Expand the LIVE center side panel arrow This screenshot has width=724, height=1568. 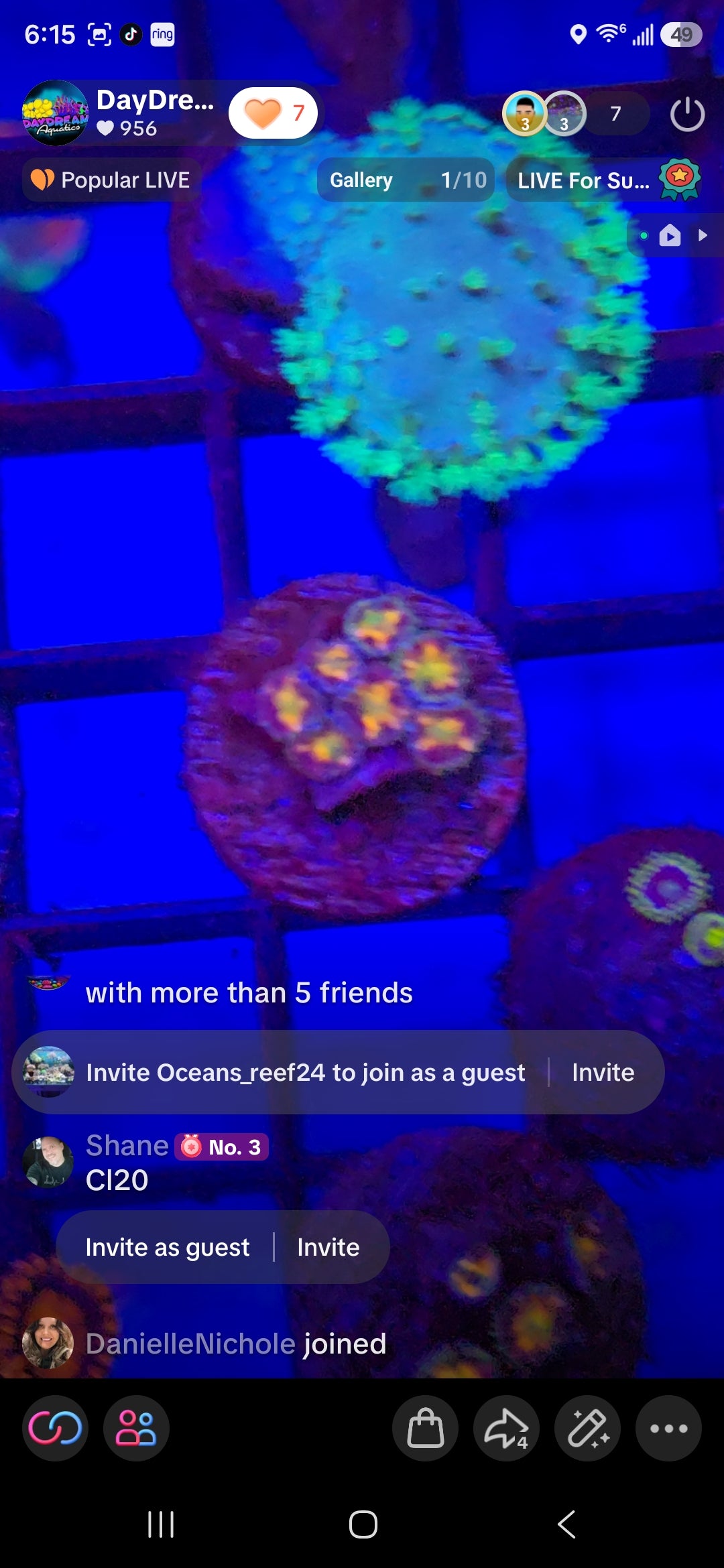pos(703,235)
